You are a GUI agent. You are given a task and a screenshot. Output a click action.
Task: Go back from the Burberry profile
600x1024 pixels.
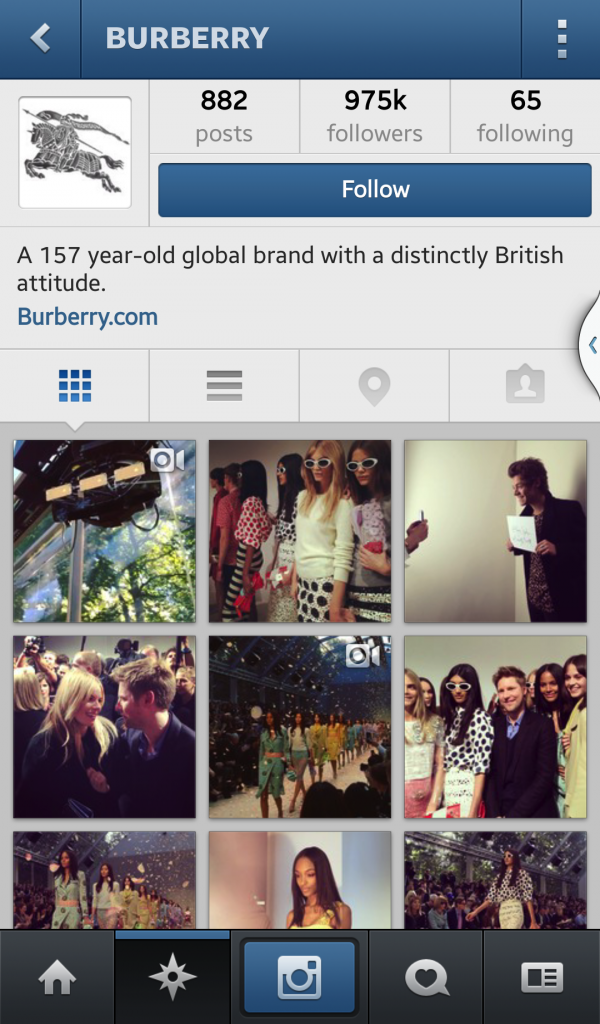40,39
